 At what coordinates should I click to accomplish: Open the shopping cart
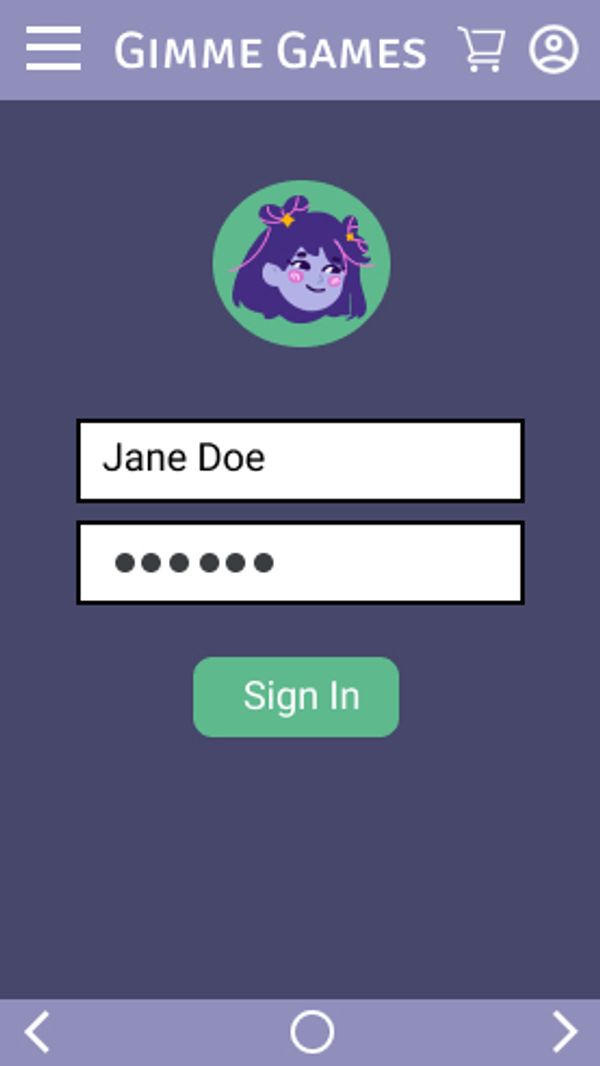click(x=481, y=49)
